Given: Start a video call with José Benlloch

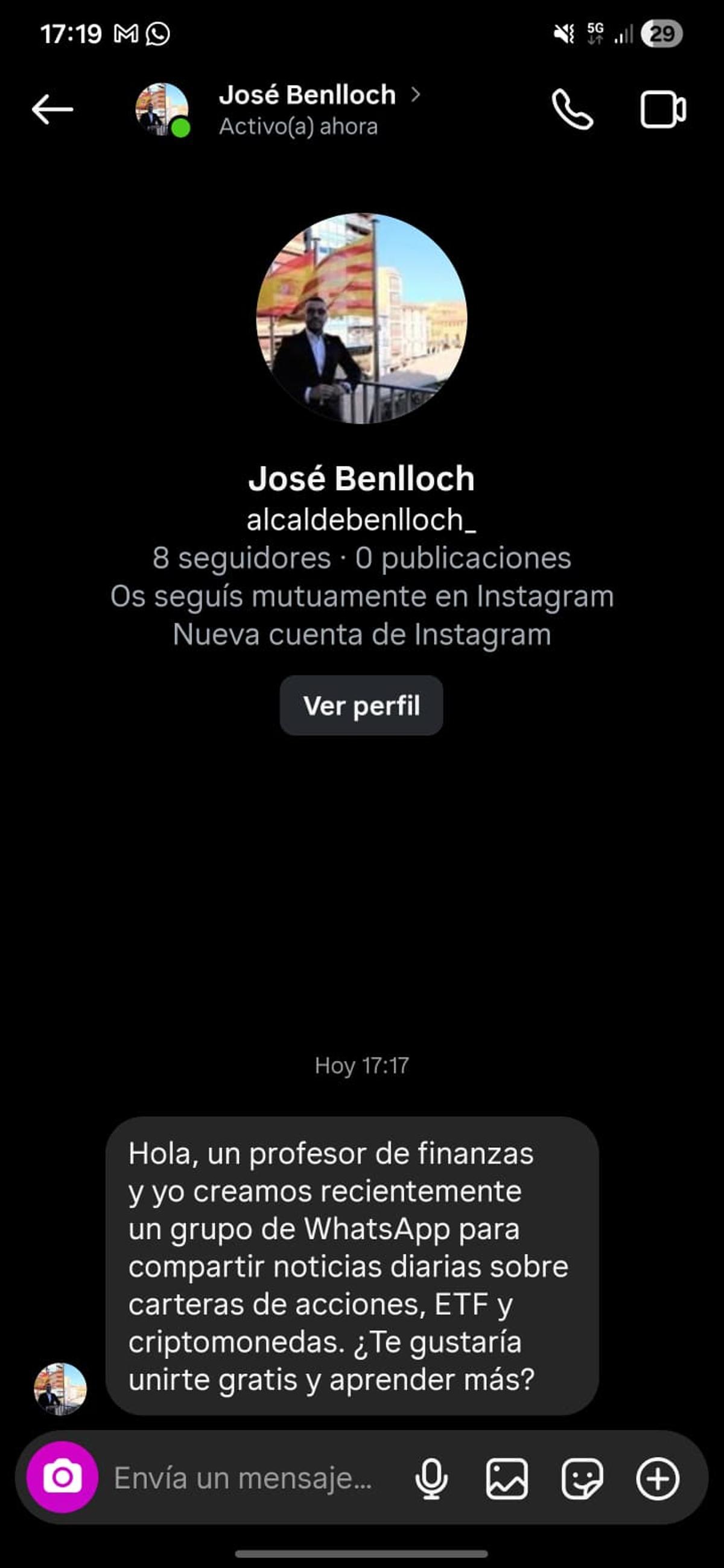Looking at the screenshot, I should coord(662,110).
